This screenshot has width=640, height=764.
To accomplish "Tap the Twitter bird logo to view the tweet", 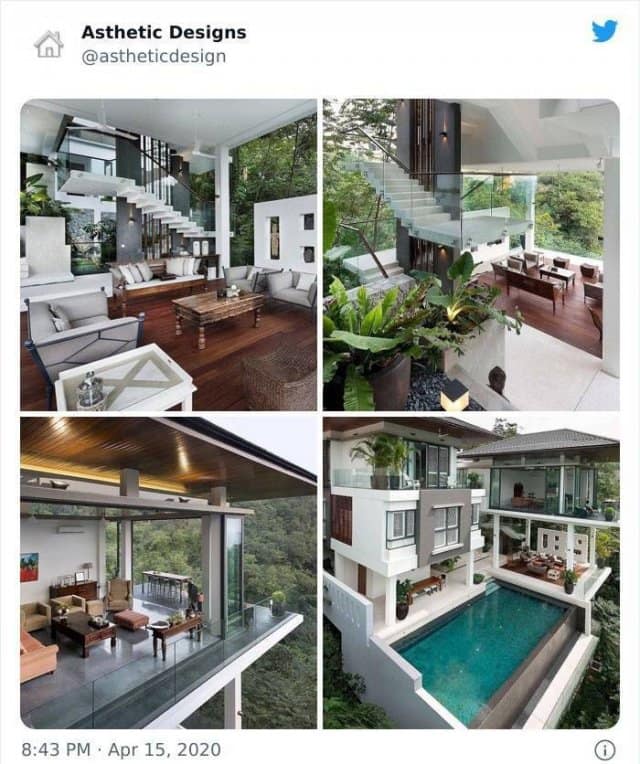I will click(604, 31).
